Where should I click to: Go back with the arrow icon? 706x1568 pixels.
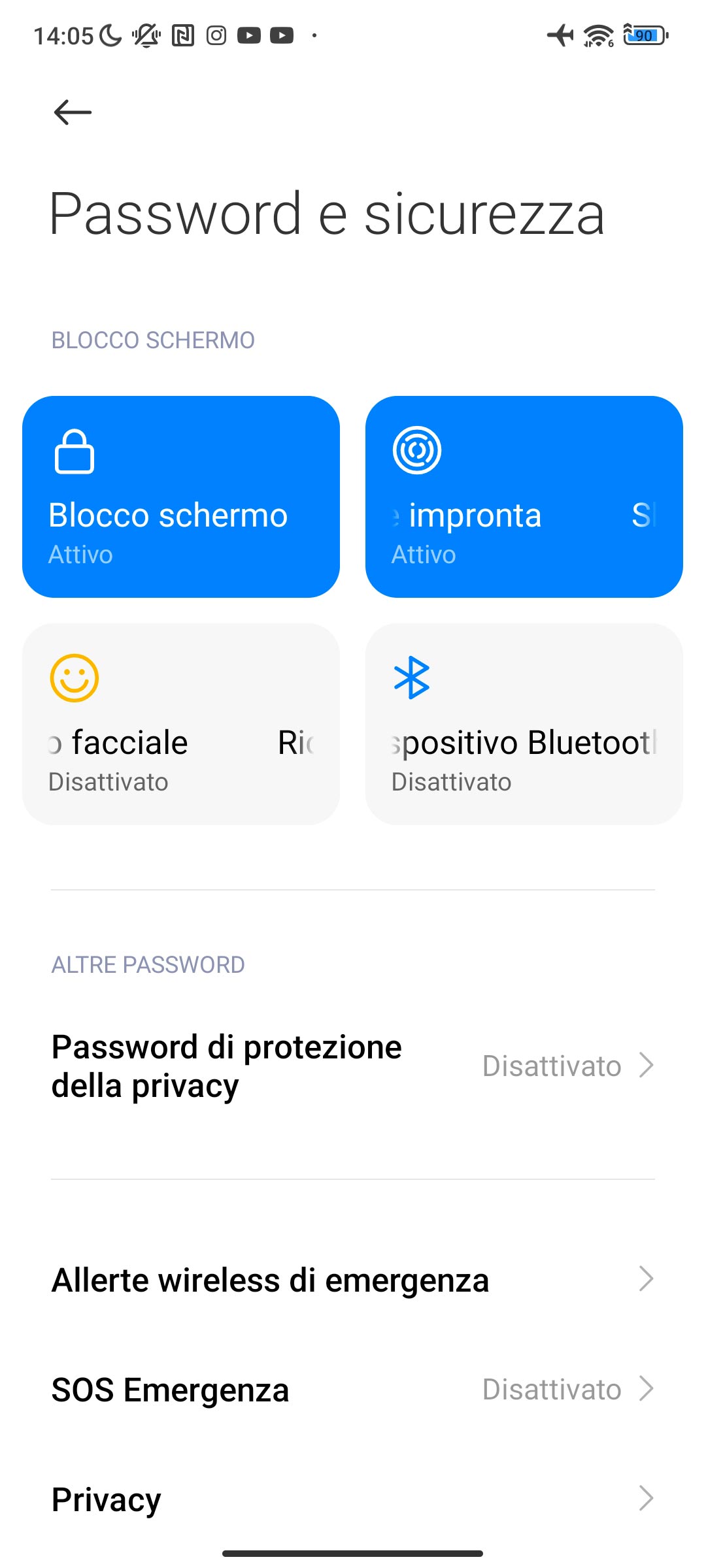(73, 112)
